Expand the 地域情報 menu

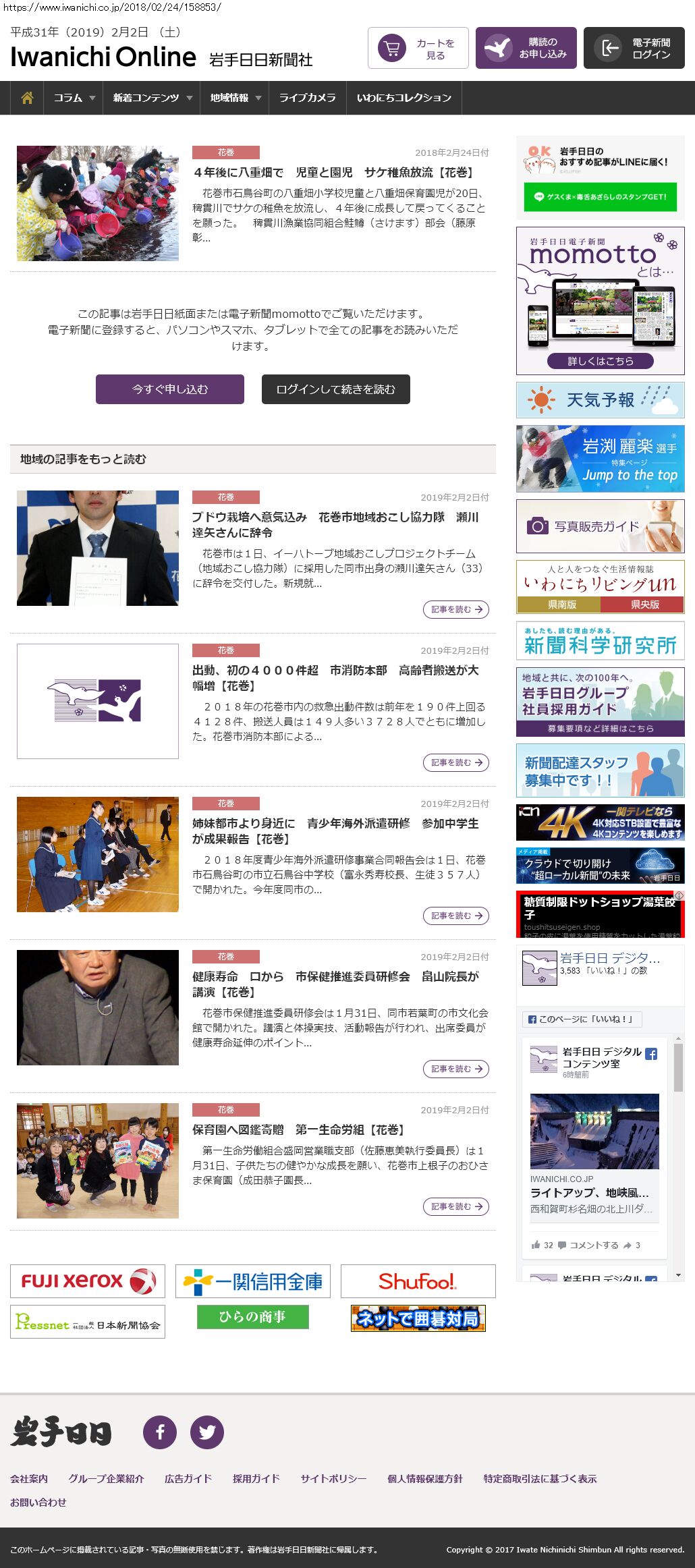coord(235,98)
